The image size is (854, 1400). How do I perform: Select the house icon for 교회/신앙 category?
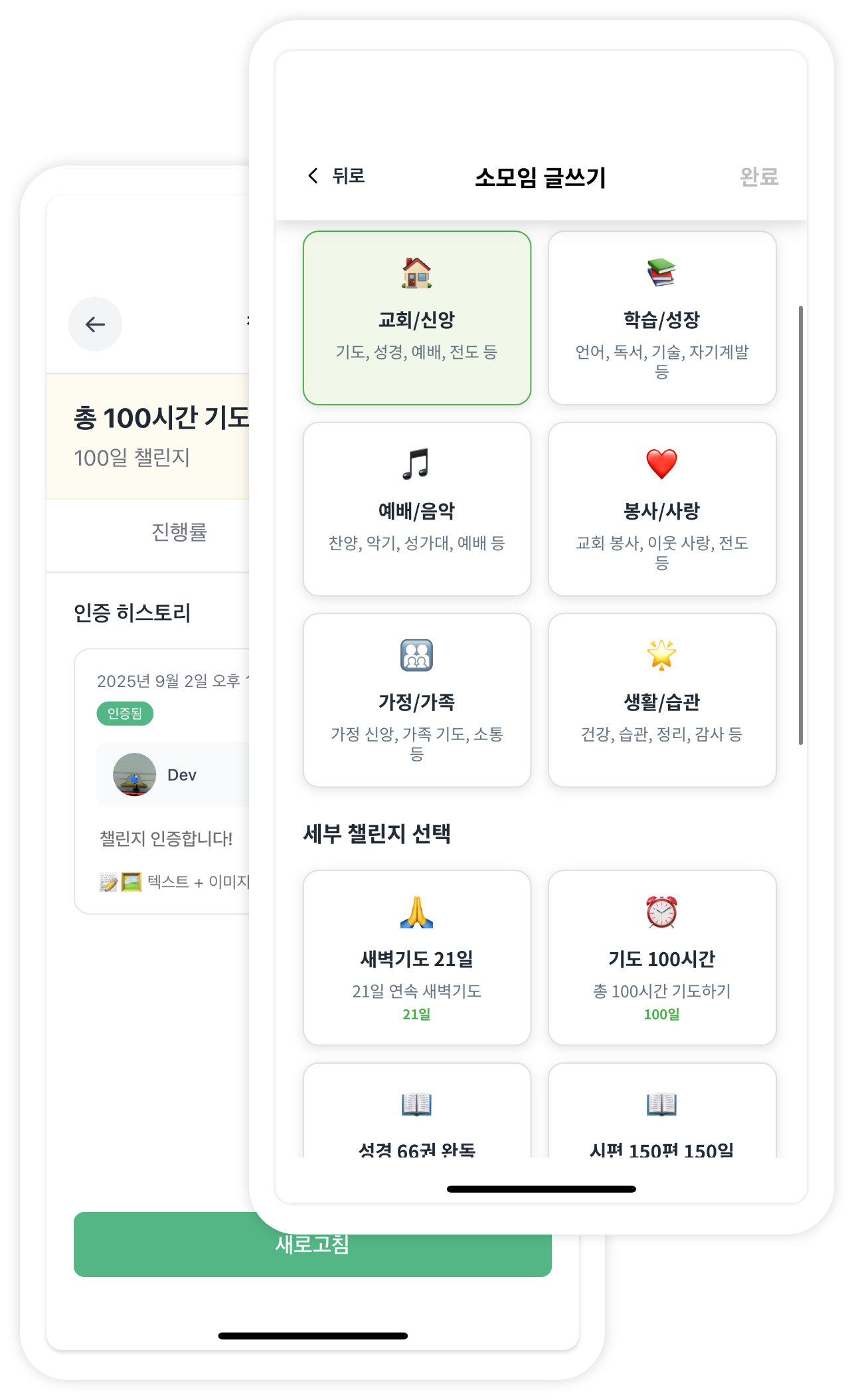416,272
